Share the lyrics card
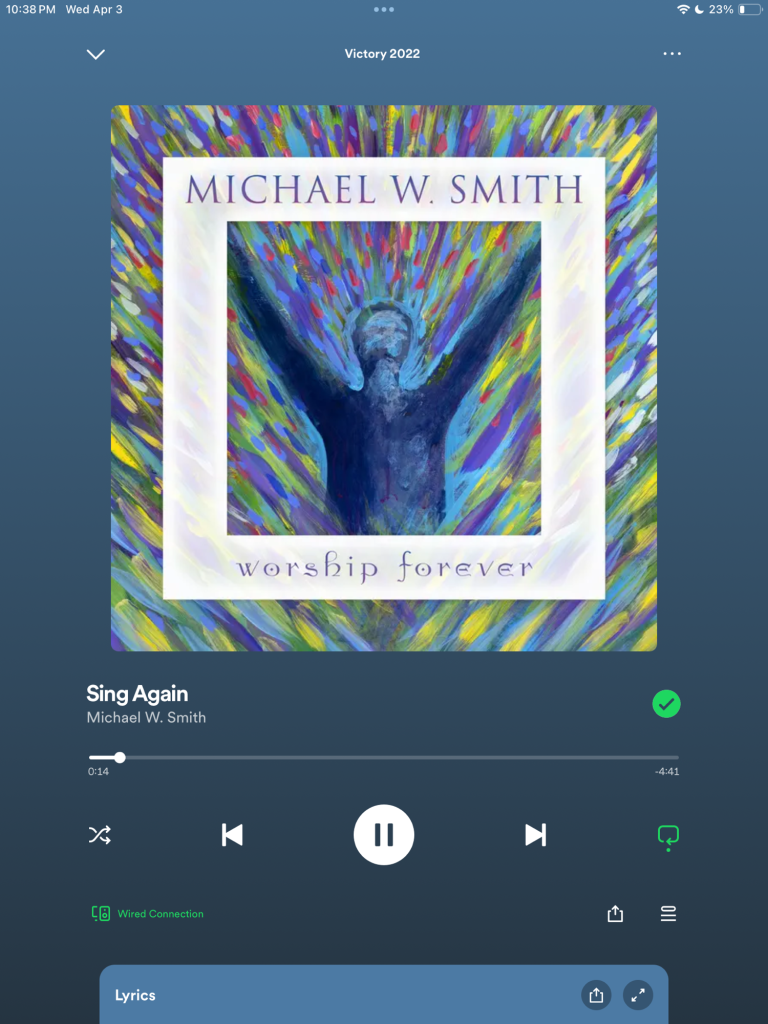Screen dimensions: 768x1024 (x=596, y=995)
